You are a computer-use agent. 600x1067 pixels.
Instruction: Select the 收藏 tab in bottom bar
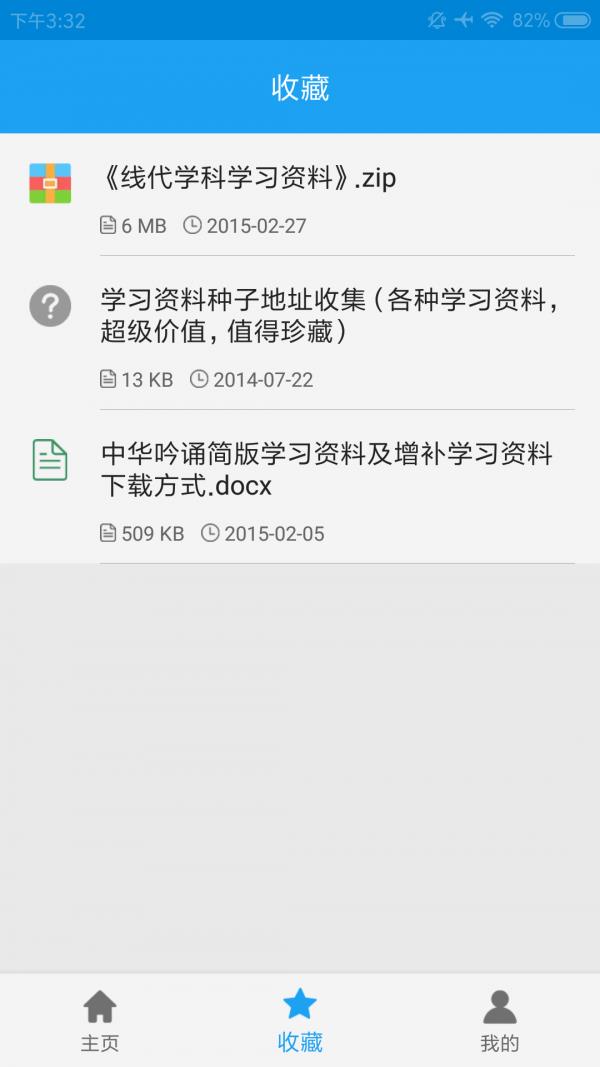[x=300, y=1020]
